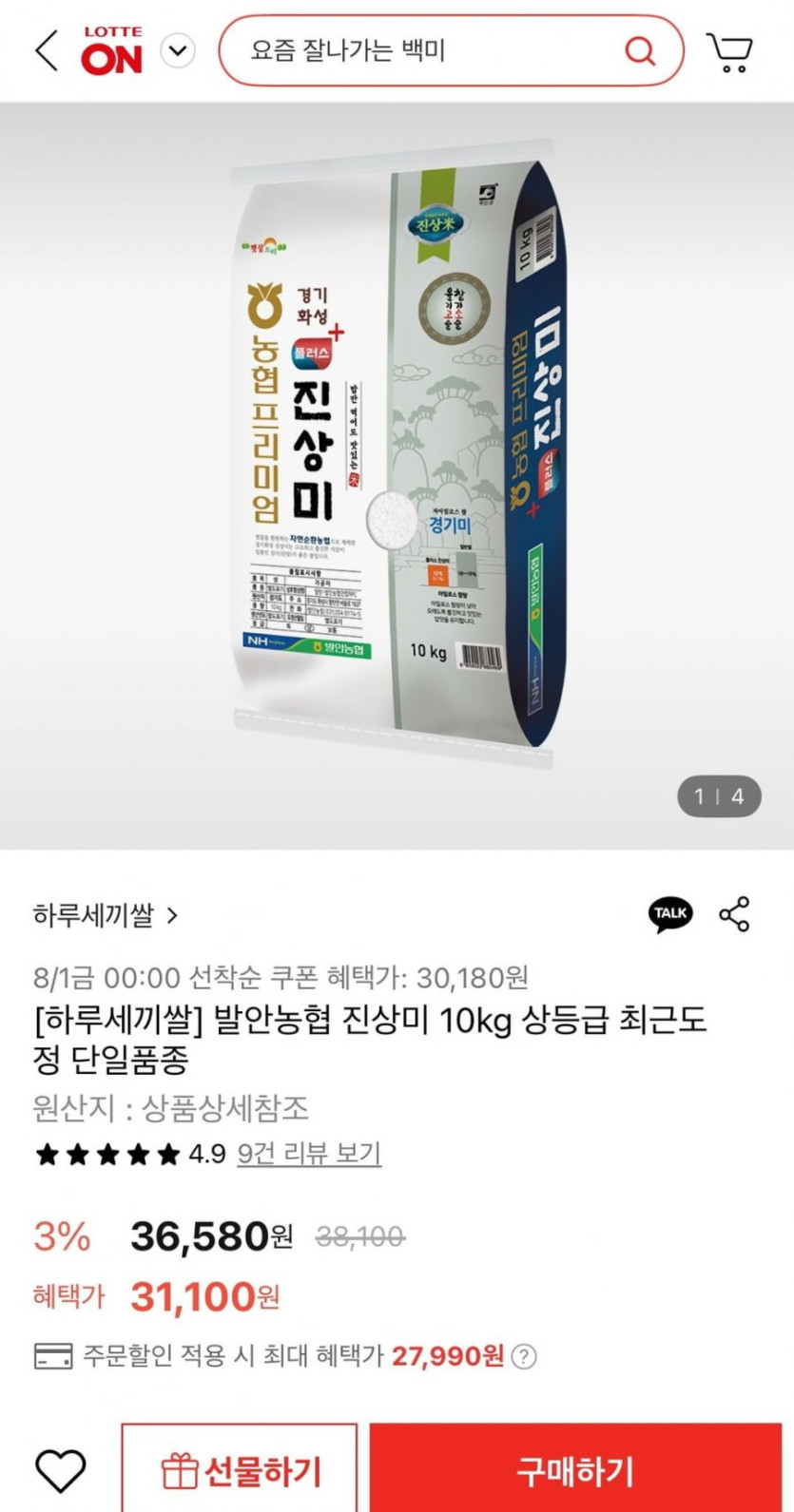View the 9건 리뷰 보기 link
This screenshot has width=794, height=1512.
pos(309,1154)
